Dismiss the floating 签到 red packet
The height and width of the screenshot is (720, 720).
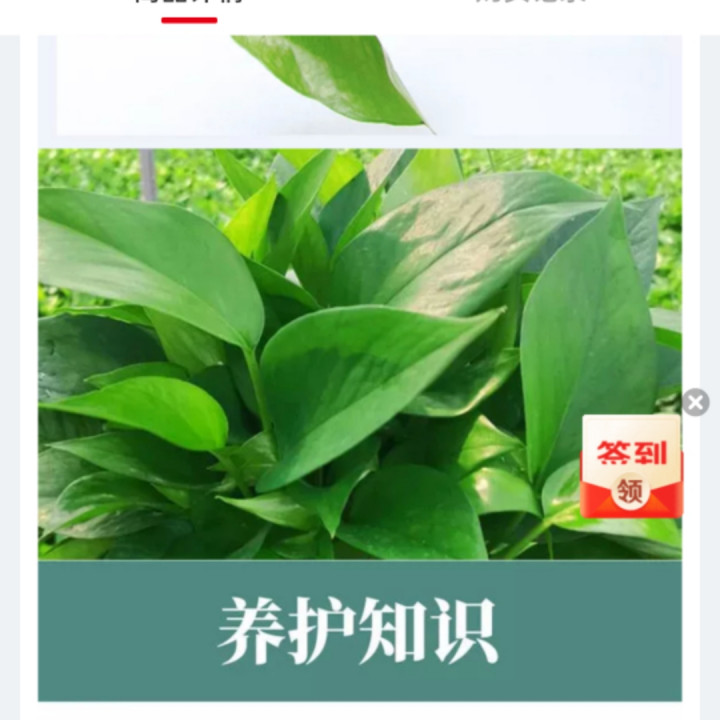[696, 403]
